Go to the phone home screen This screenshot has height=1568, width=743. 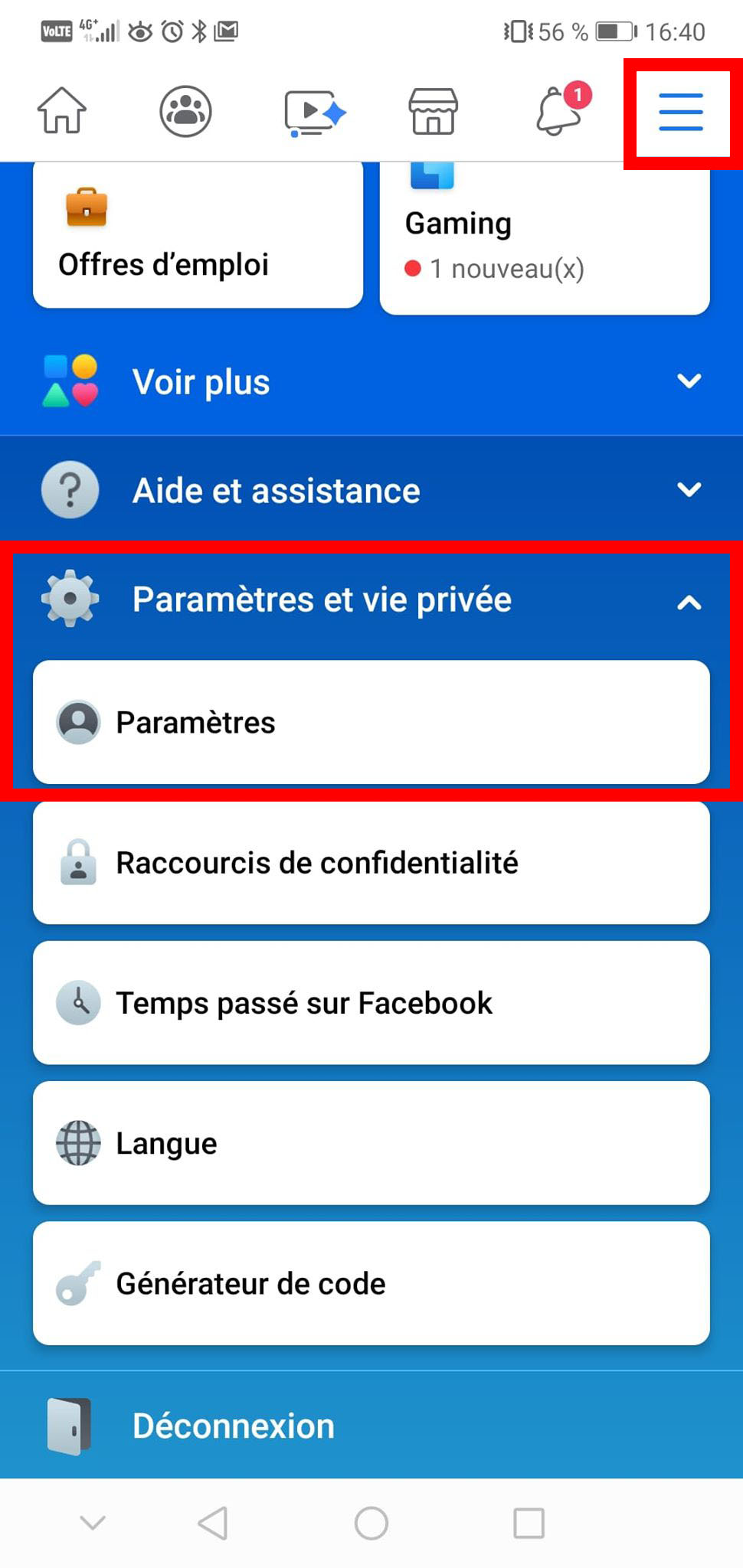click(371, 1523)
